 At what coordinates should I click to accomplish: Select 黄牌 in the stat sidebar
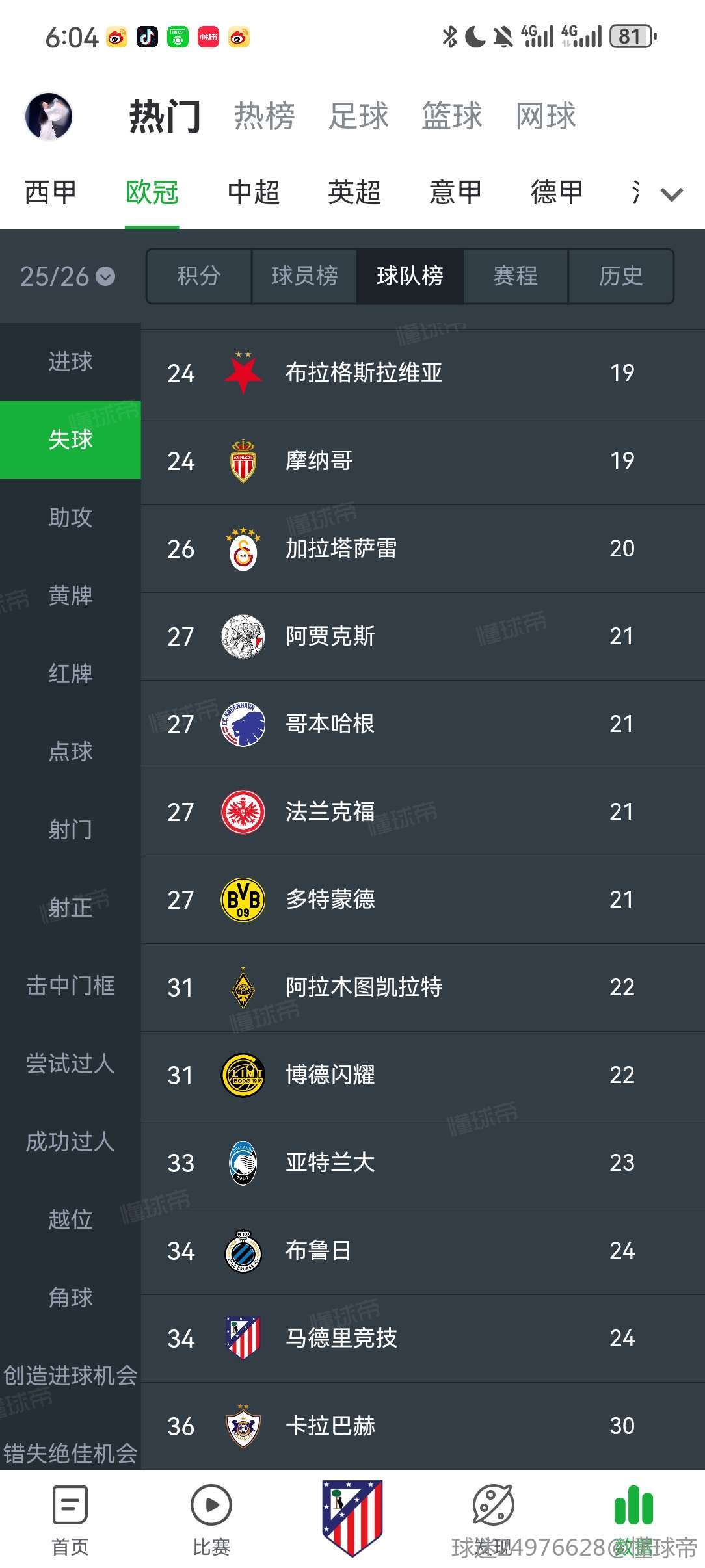click(70, 595)
